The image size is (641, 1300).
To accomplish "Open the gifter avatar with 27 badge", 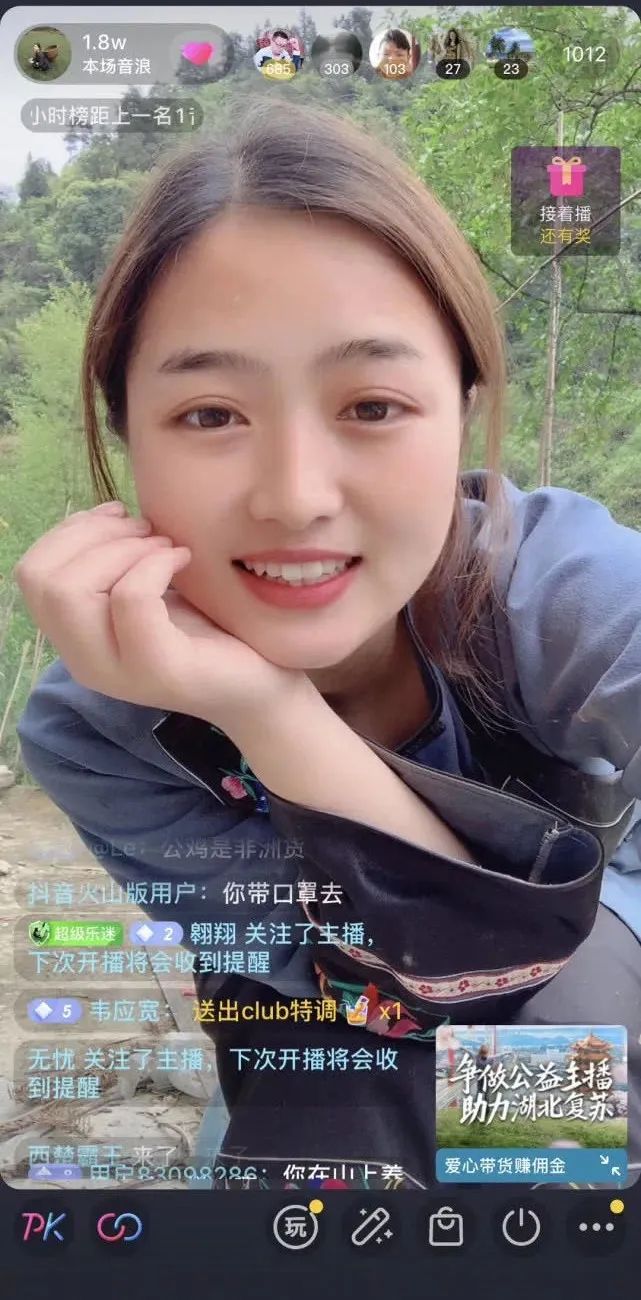I will [452, 54].
